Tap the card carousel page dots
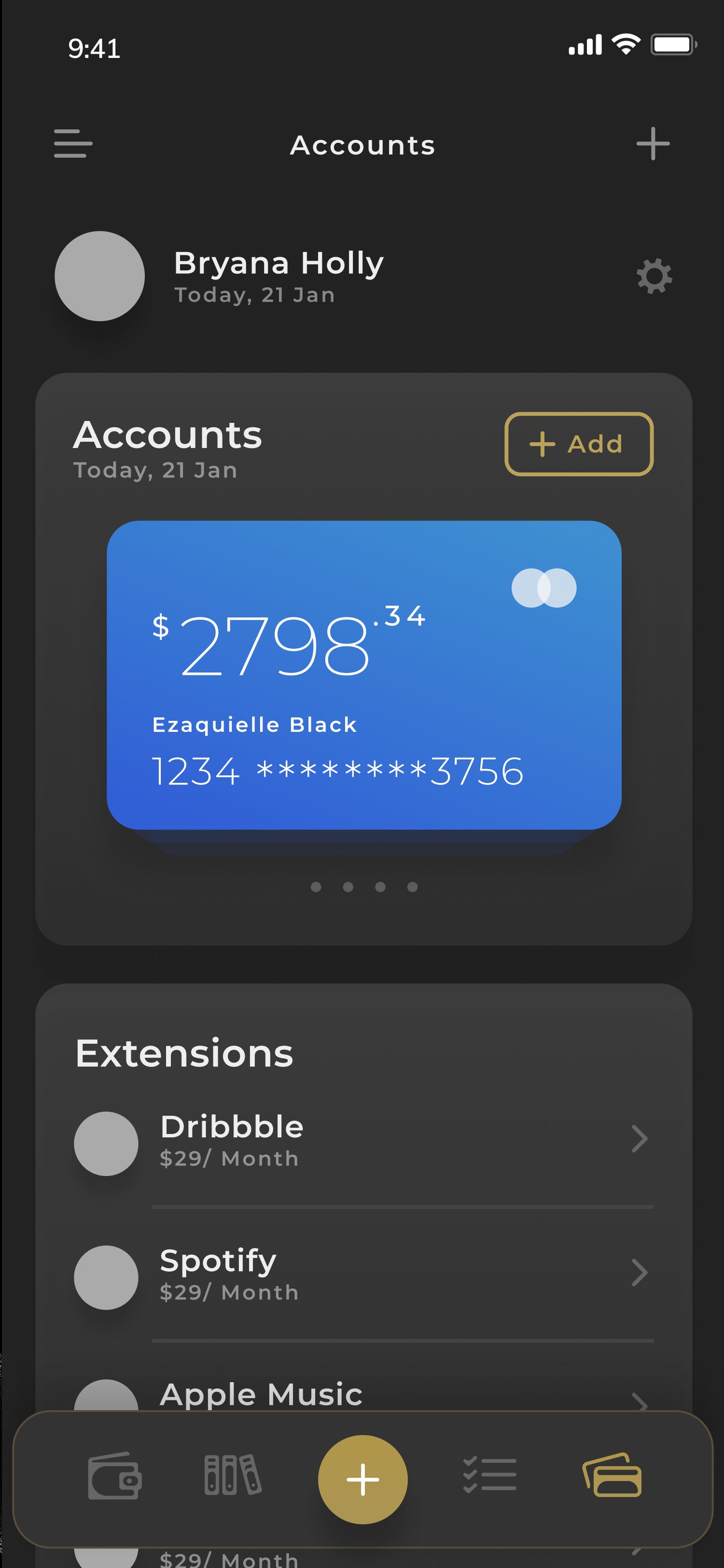Screen dimensions: 724x1568 tap(364, 887)
